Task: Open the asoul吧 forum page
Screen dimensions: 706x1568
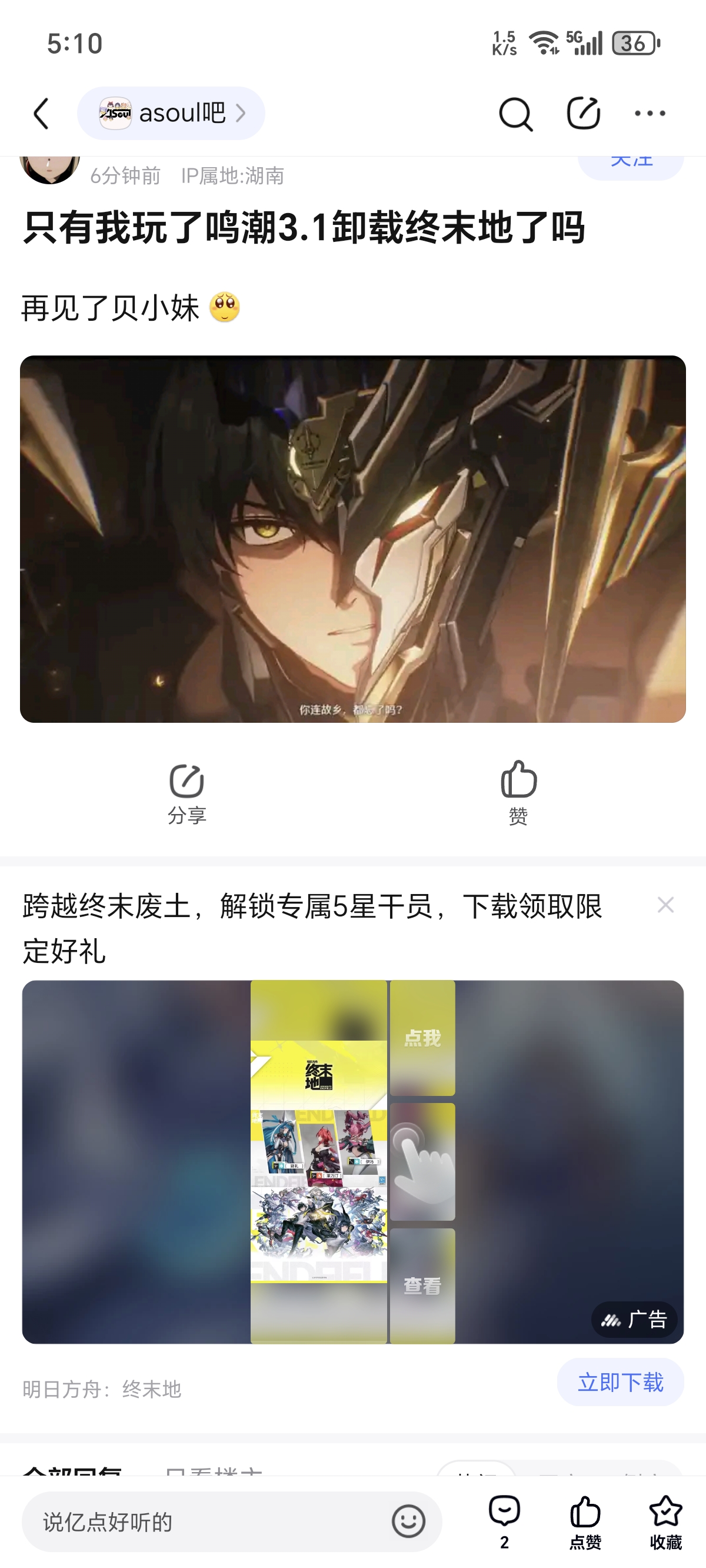Action: (x=171, y=114)
